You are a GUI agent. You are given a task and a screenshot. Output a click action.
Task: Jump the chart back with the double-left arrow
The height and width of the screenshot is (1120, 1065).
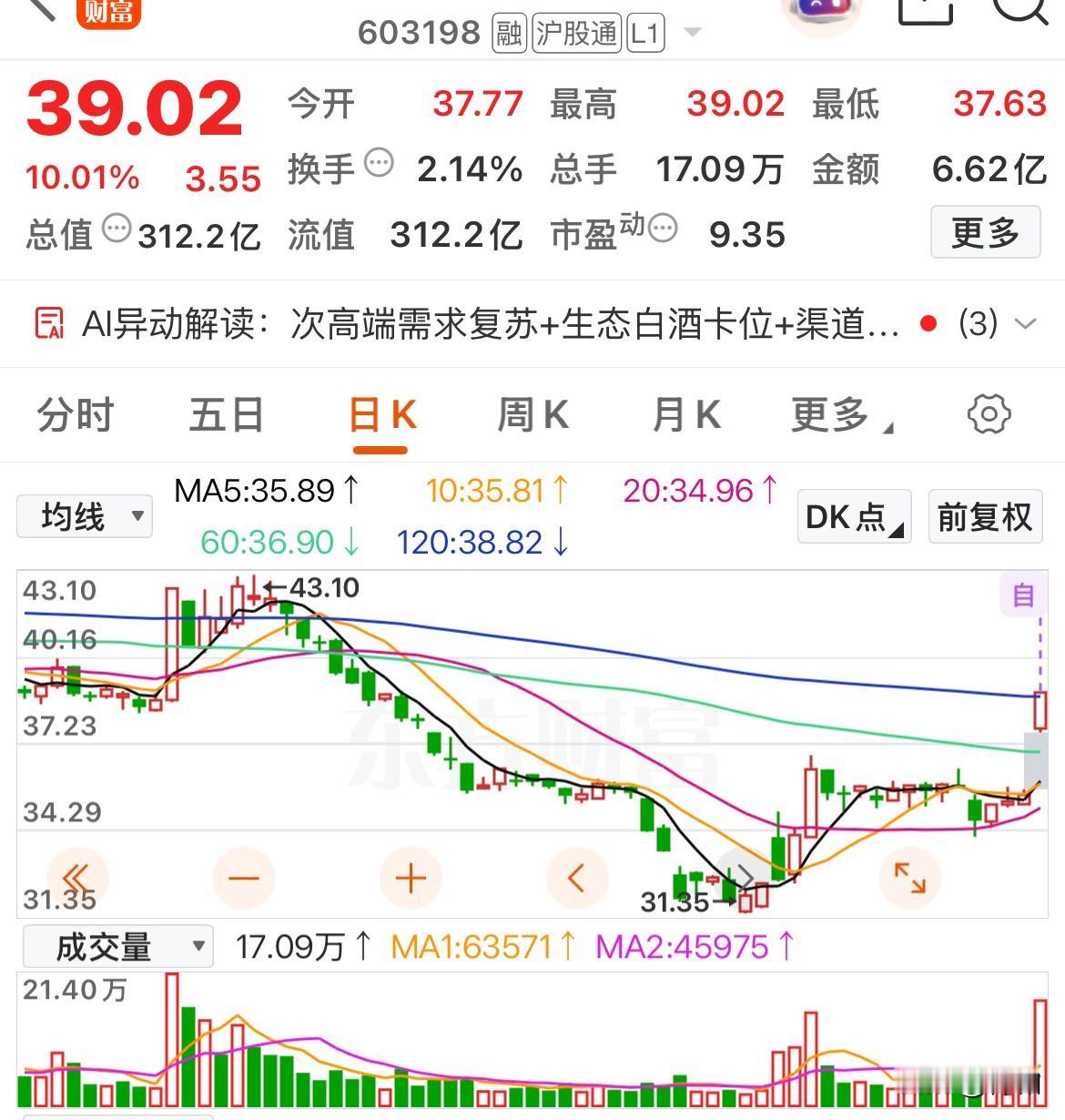click(77, 879)
